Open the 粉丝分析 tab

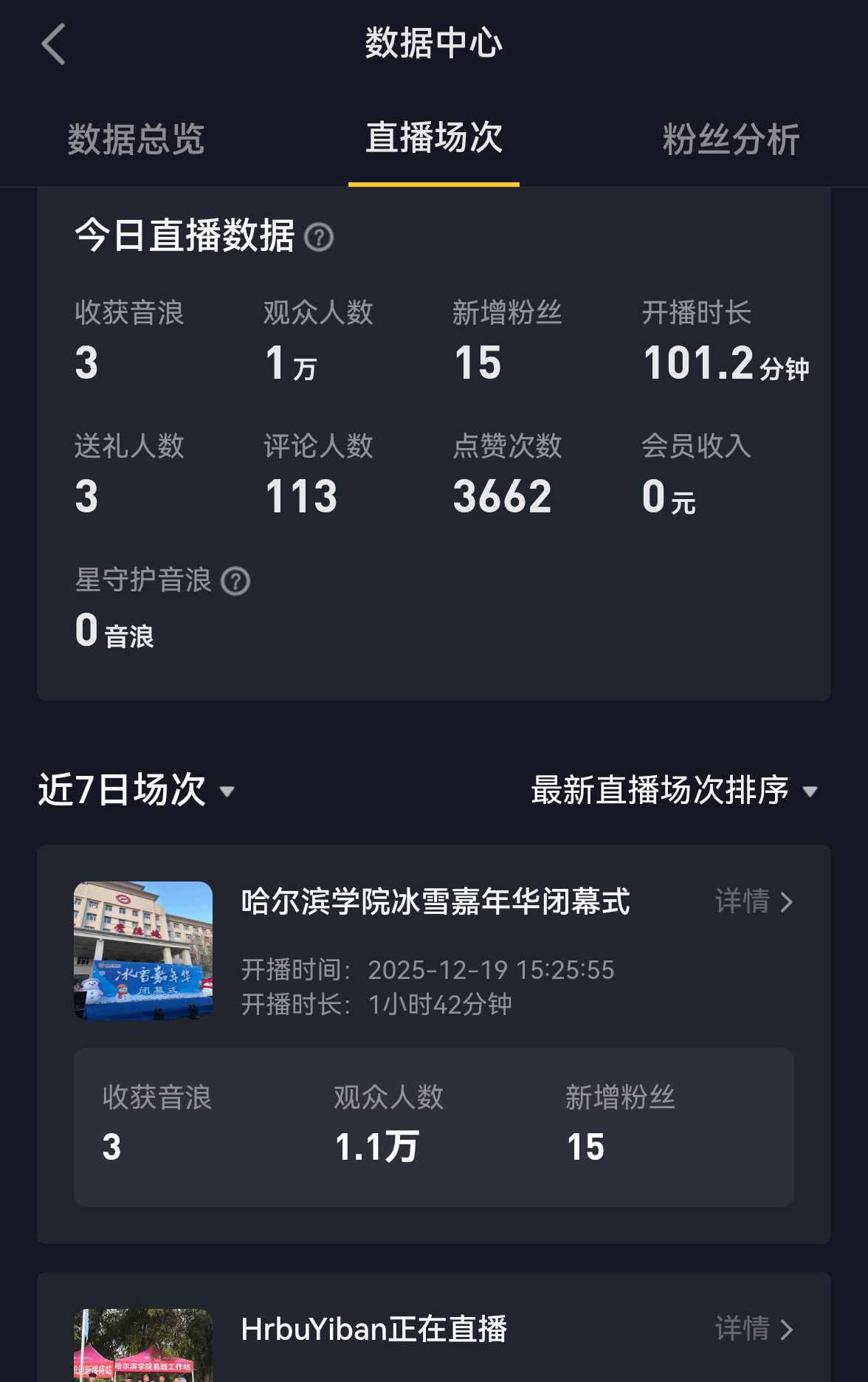click(x=731, y=139)
